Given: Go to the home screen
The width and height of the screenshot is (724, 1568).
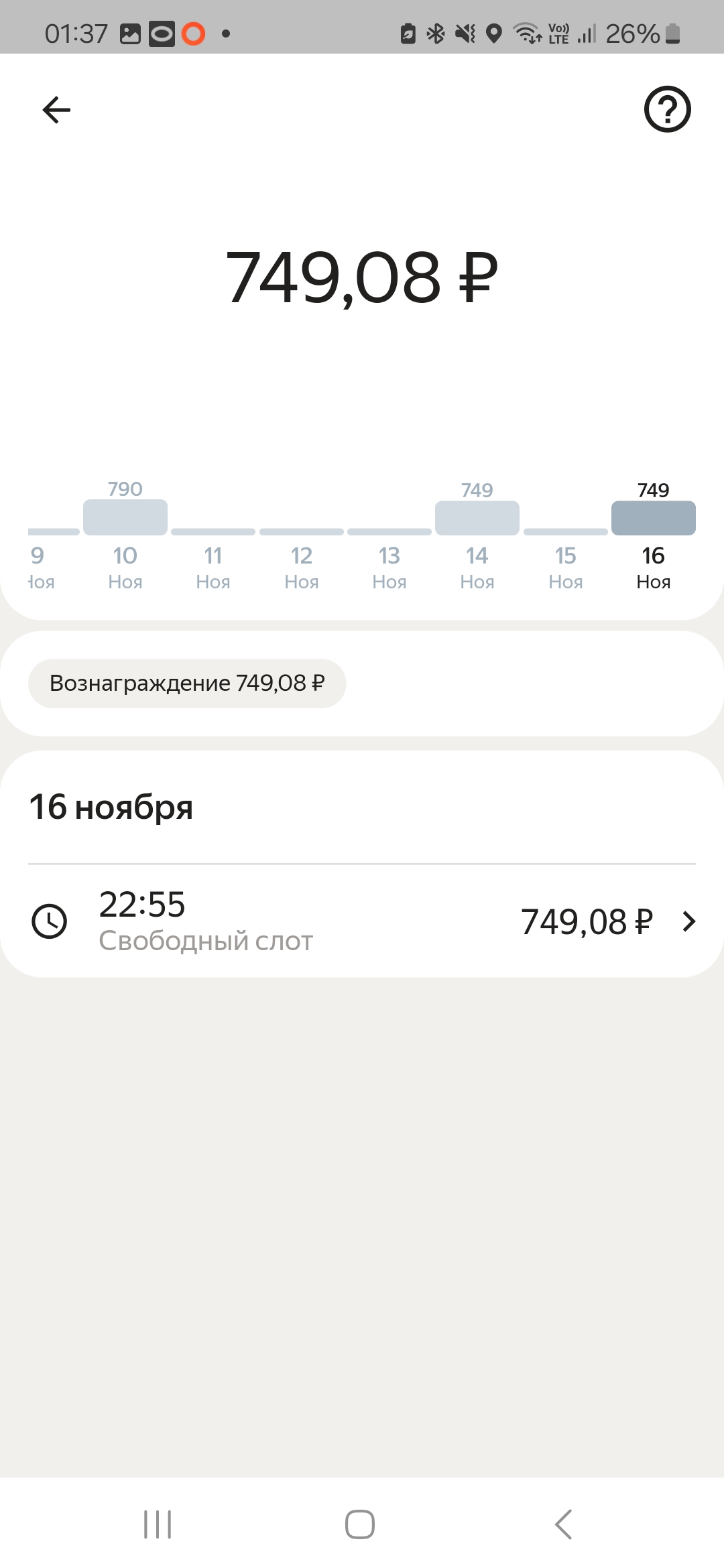Looking at the screenshot, I should (x=360, y=1524).
